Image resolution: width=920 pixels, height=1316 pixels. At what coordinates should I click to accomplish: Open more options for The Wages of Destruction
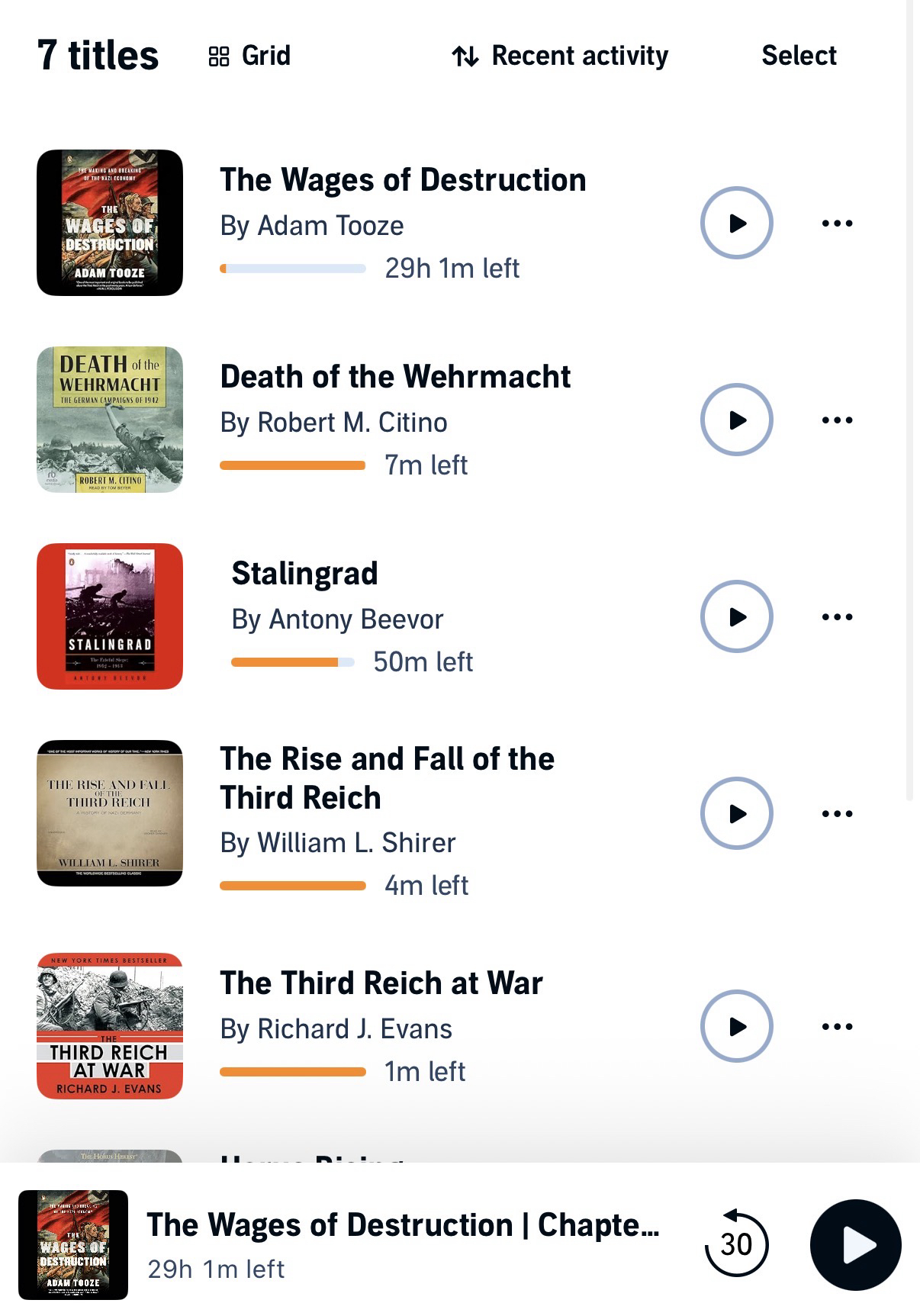(837, 223)
